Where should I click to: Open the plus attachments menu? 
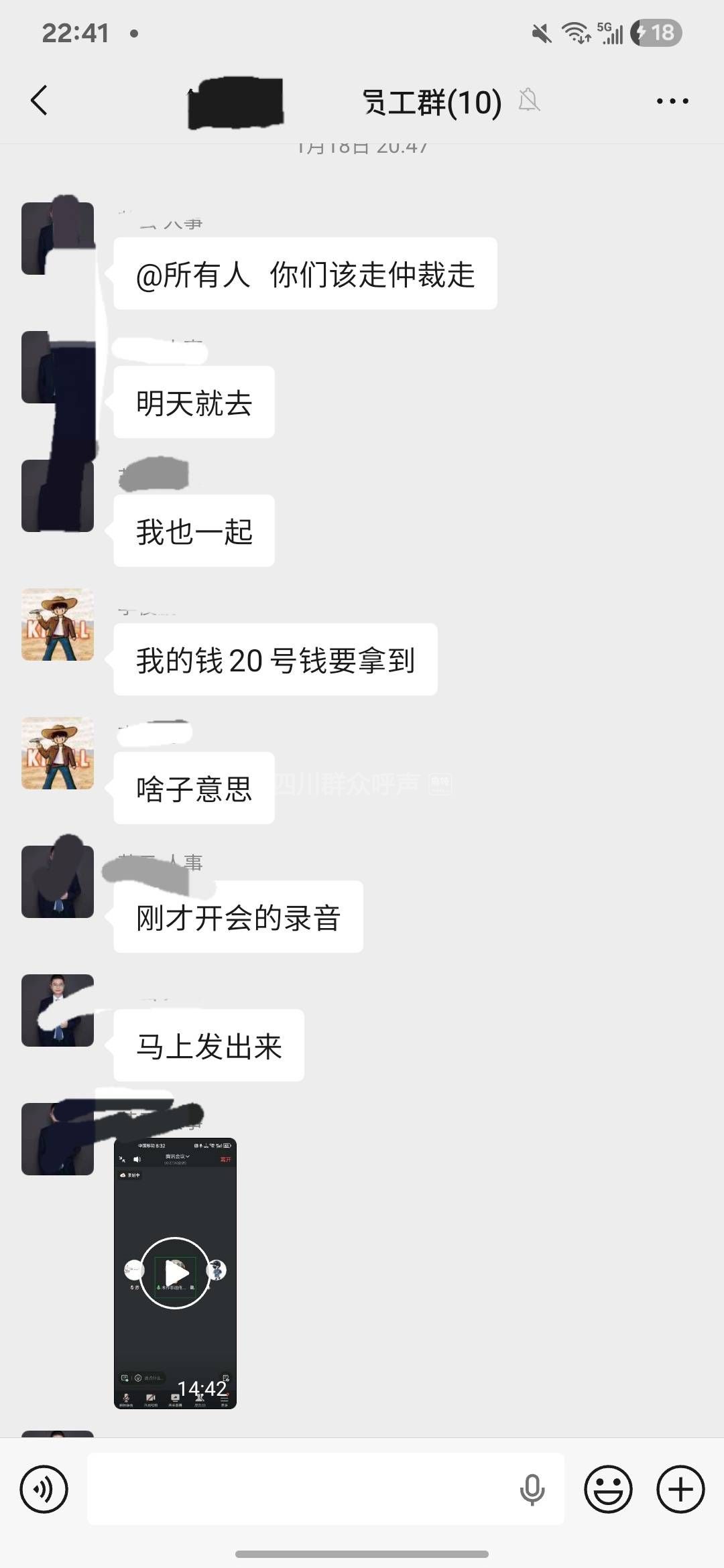pyautogui.click(x=680, y=1490)
